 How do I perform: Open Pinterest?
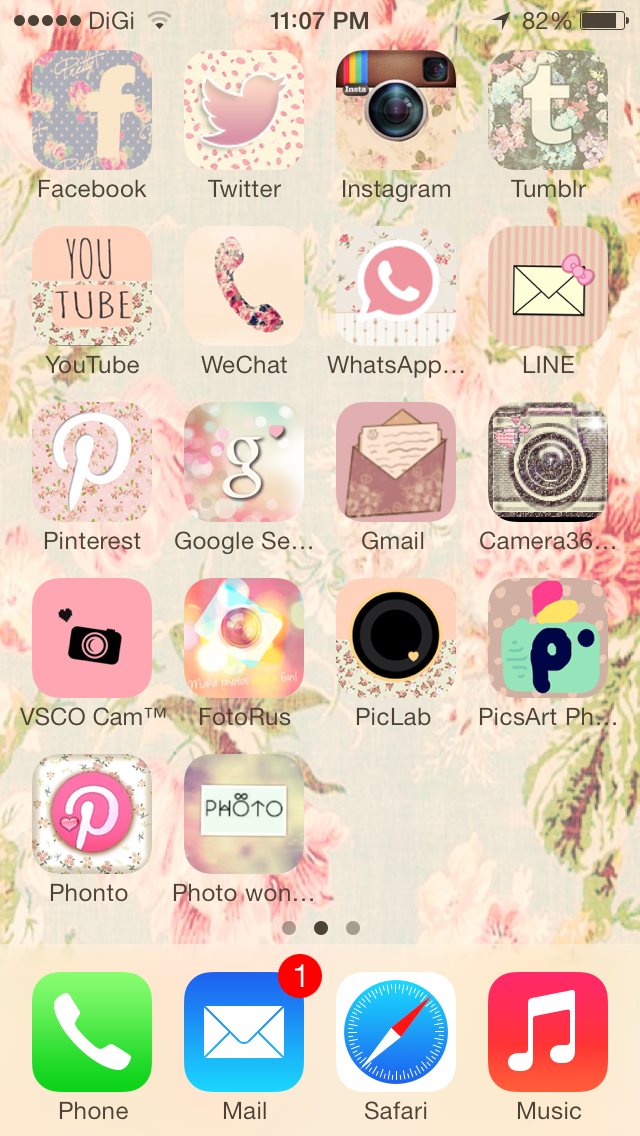pyautogui.click(x=92, y=462)
